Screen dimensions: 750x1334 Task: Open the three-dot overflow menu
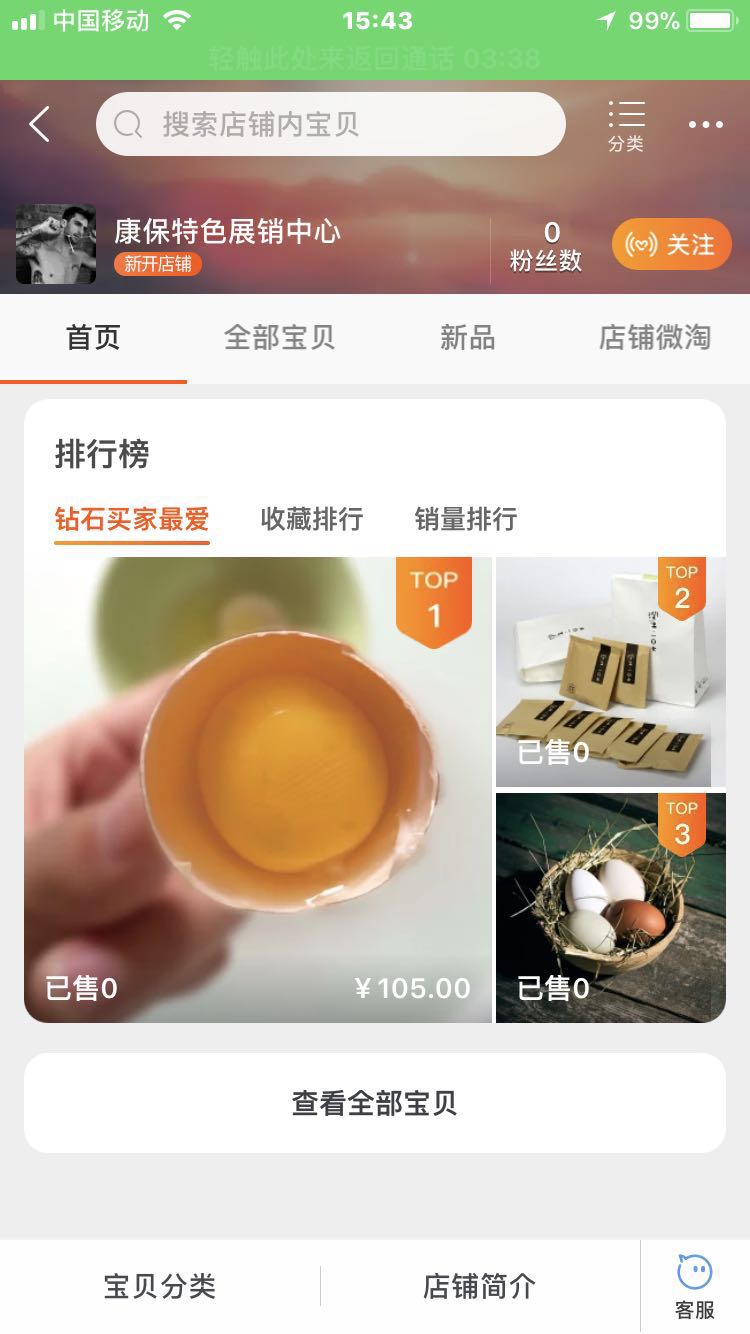[x=705, y=125]
